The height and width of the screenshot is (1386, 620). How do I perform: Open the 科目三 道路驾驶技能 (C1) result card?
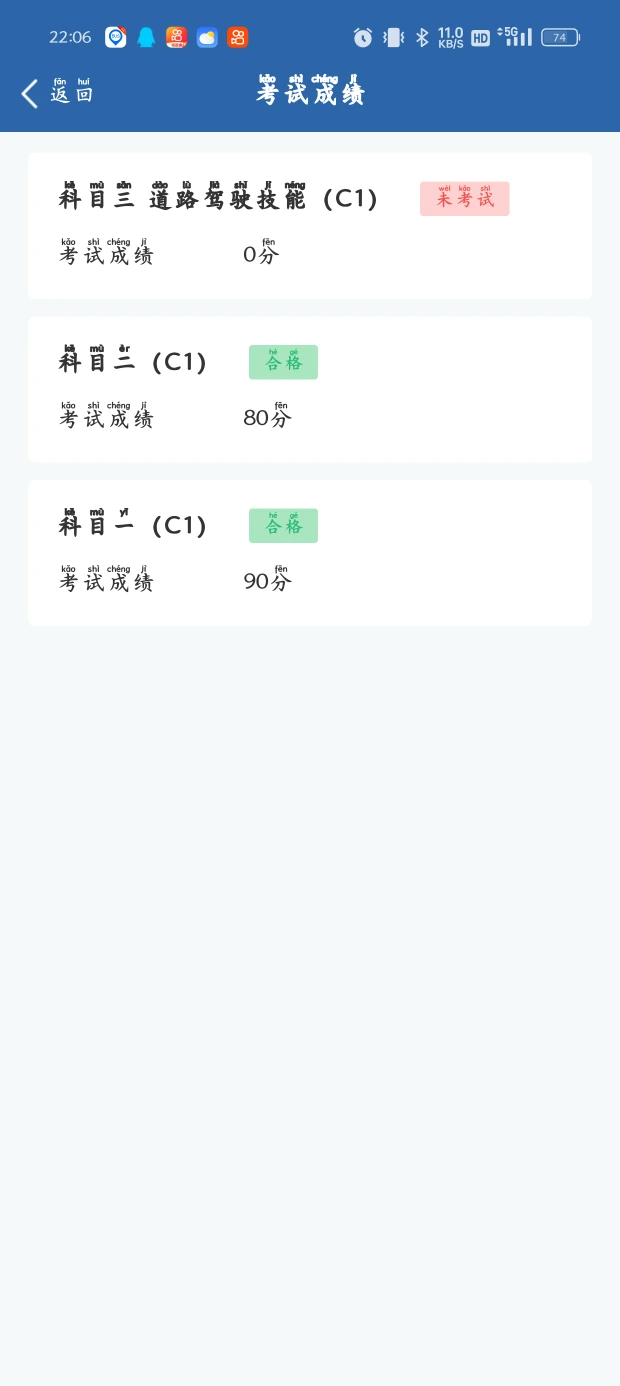click(x=310, y=226)
